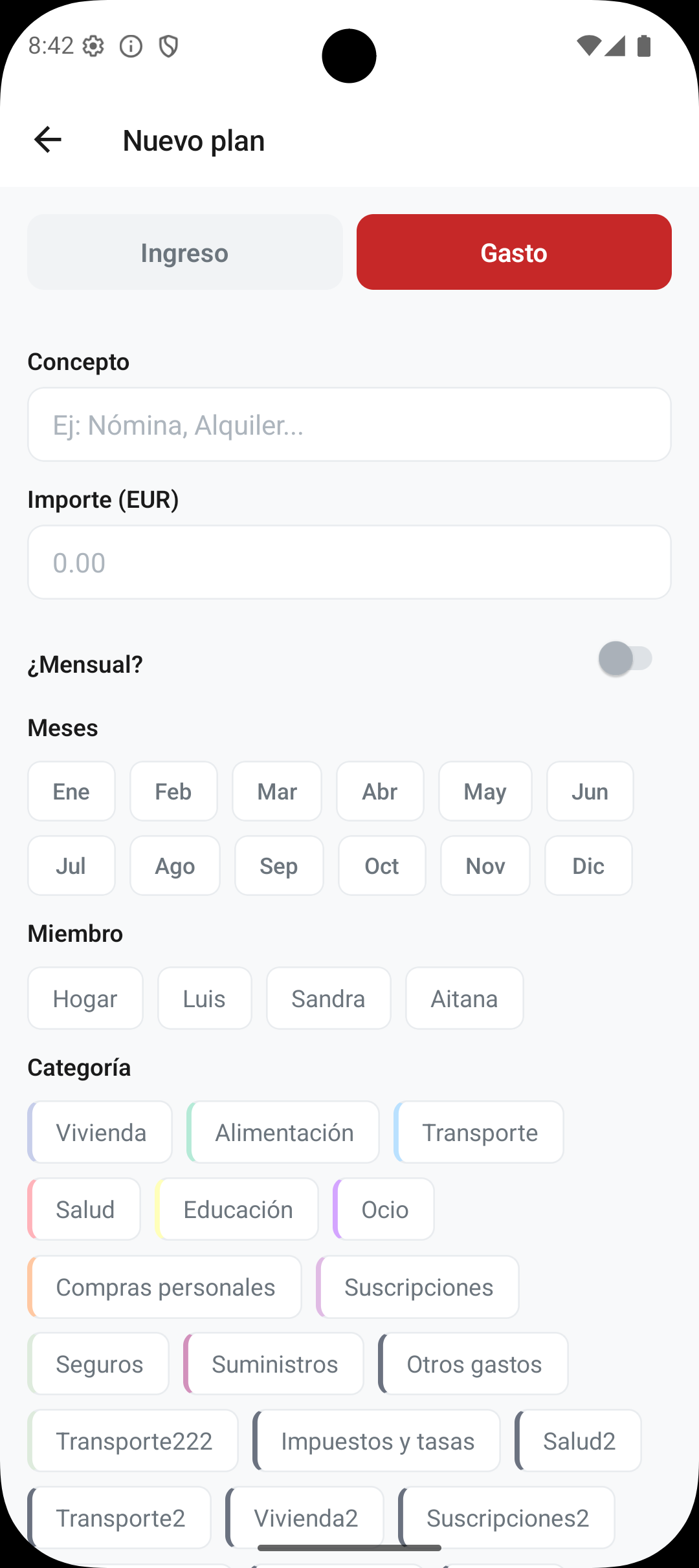
Task: Select Dic as a month
Action: pyautogui.click(x=588, y=865)
